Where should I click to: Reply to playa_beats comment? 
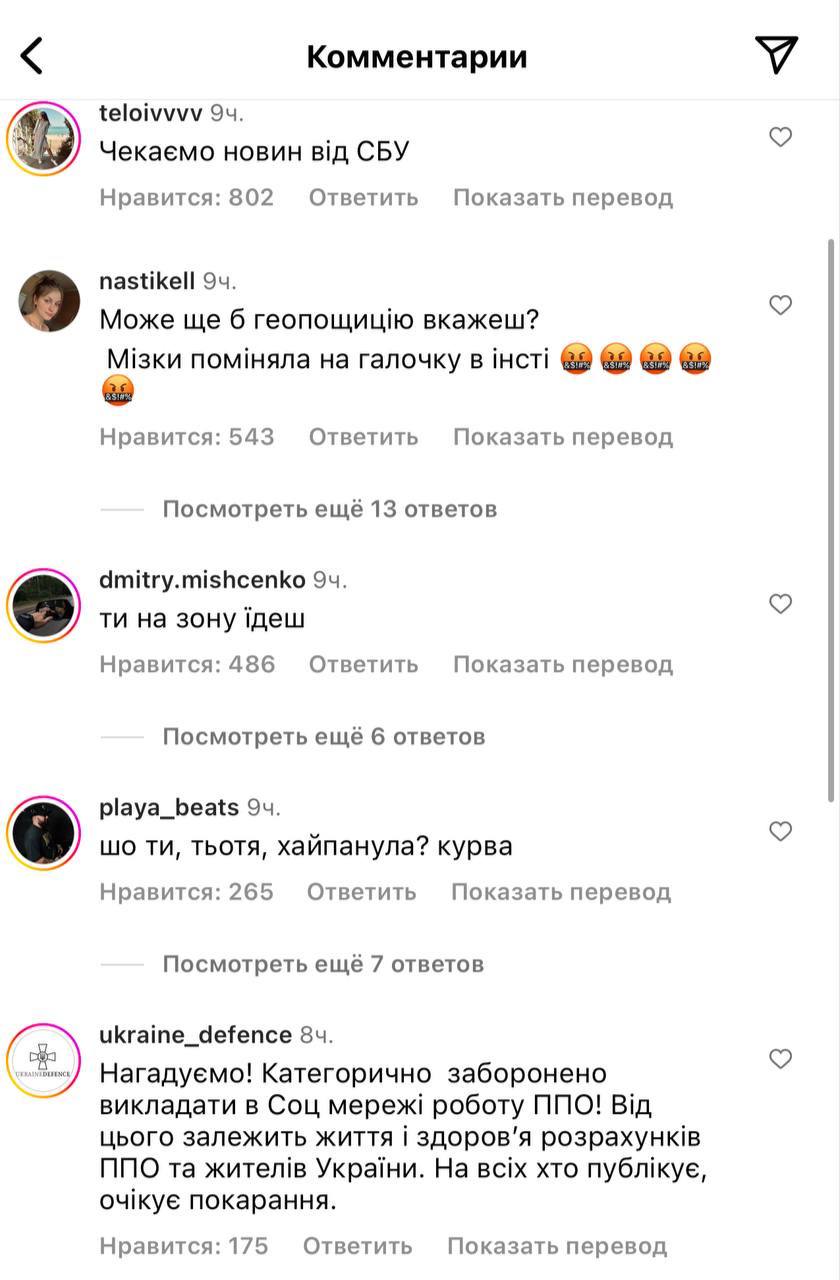(x=361, y=892)
